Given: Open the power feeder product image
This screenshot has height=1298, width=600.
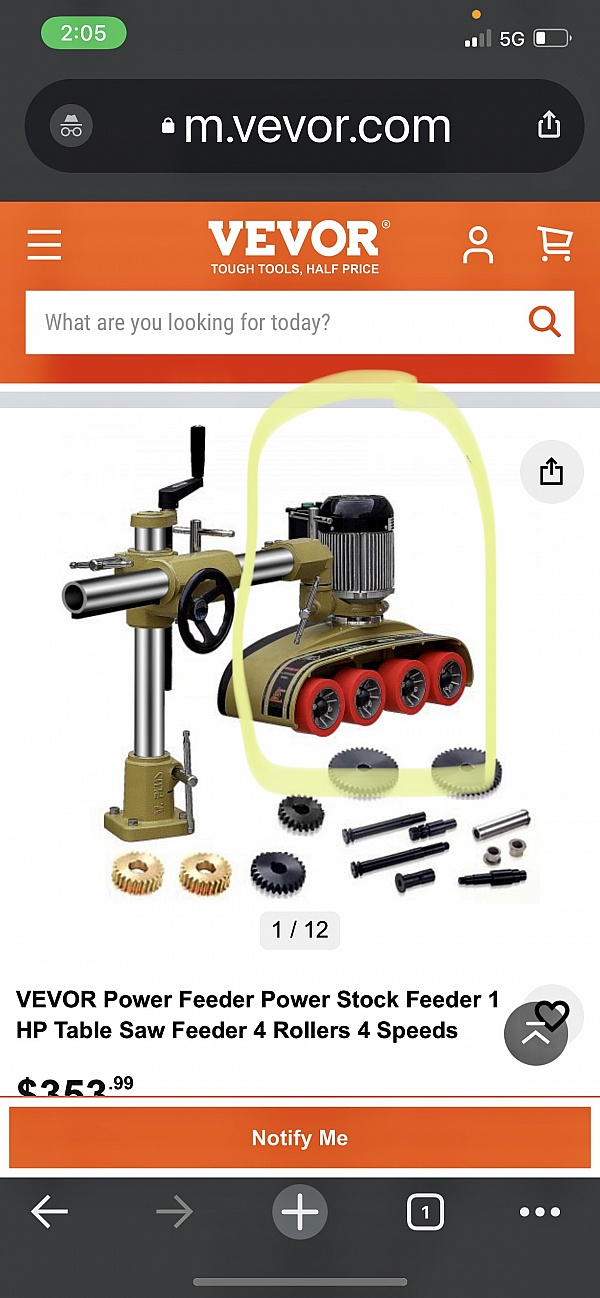Looking at the screenshot, I should 300,660.
